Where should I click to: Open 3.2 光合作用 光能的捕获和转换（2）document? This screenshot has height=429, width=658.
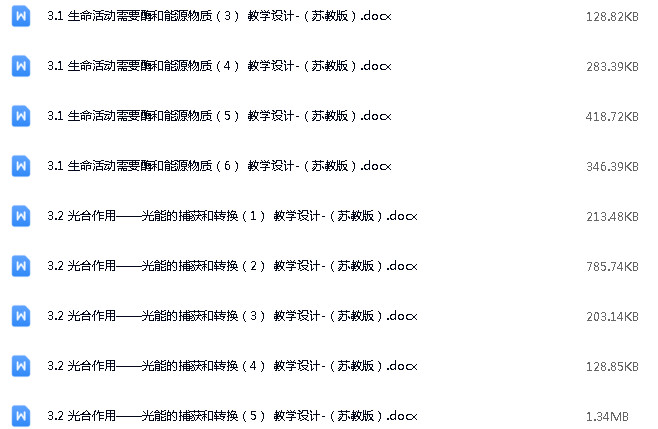click(231, 266)
